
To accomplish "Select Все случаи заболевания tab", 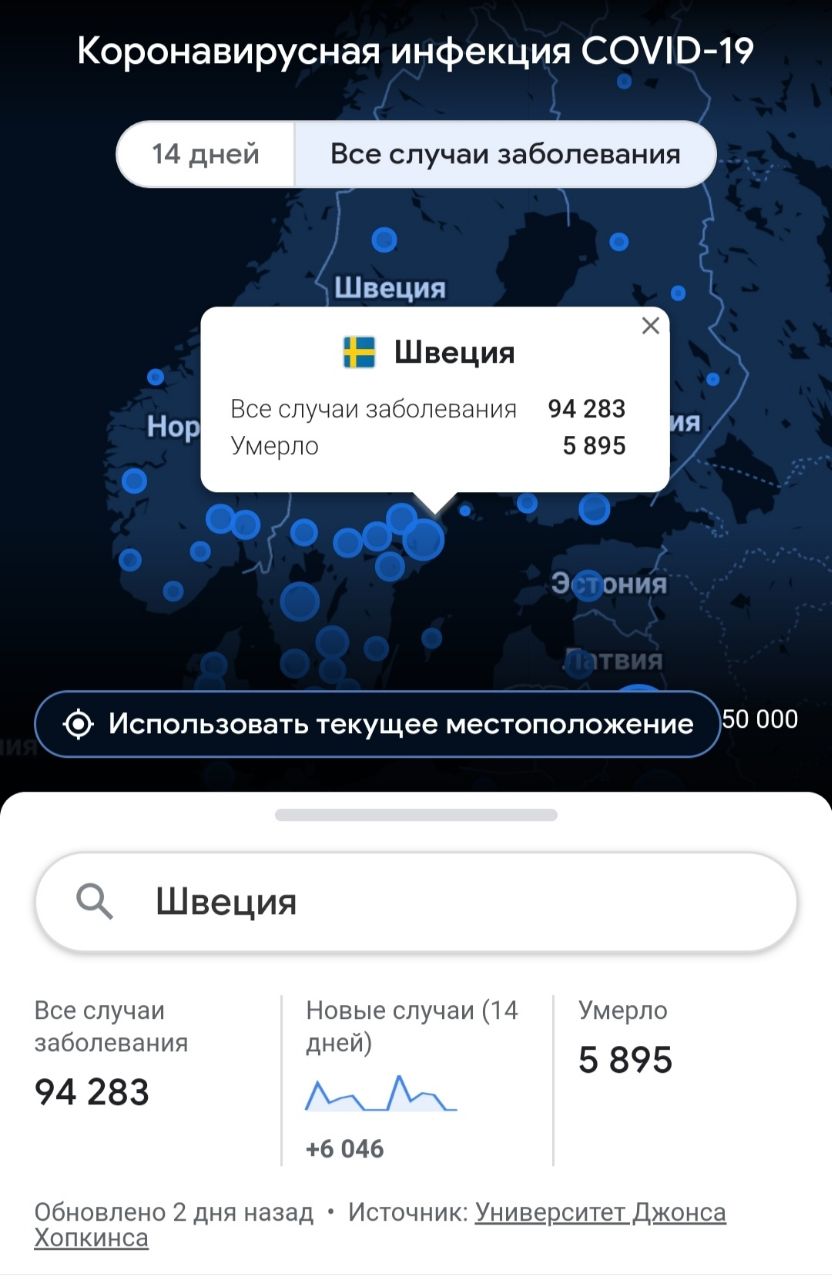I will pos(505,155).
